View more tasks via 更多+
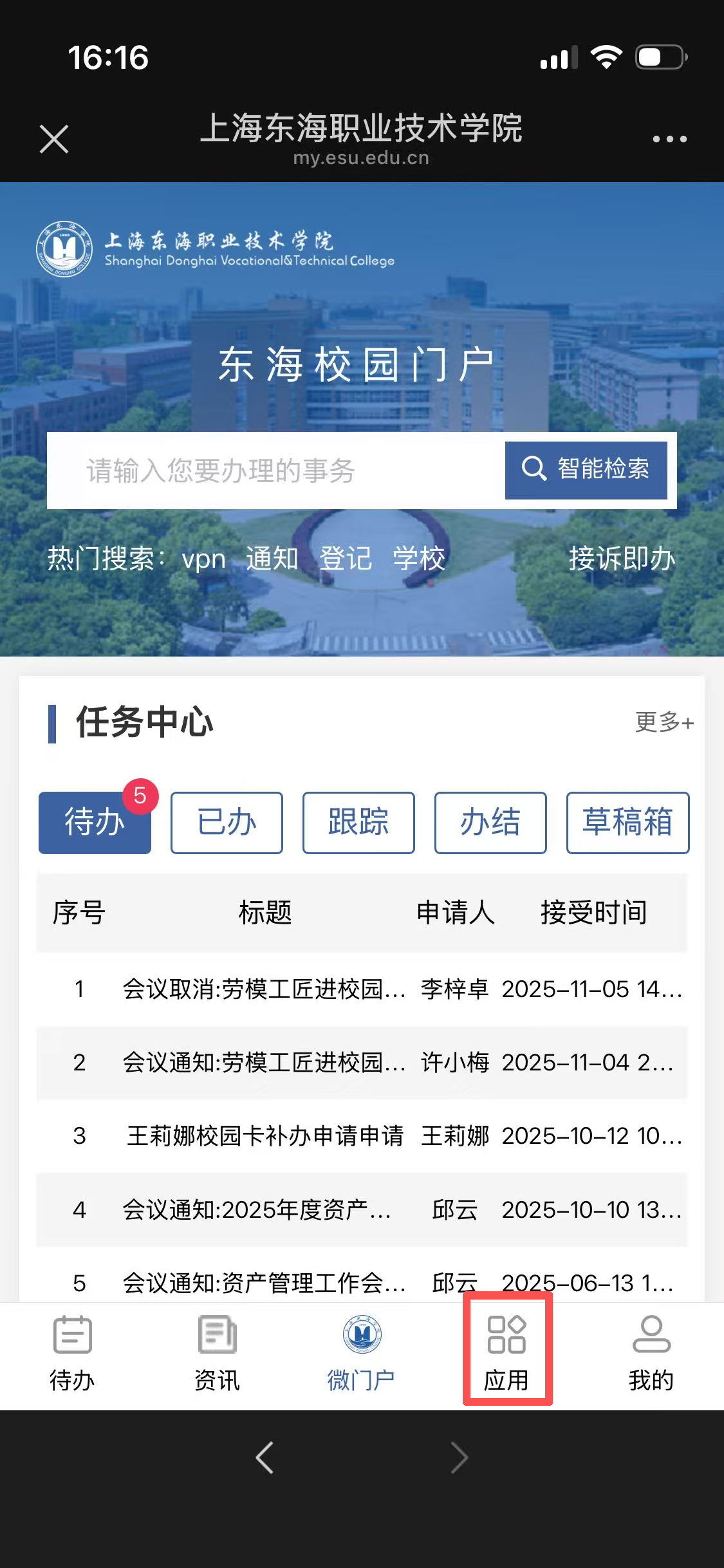The height and width of the screenshot is (1568, 724). coord(664,722)
